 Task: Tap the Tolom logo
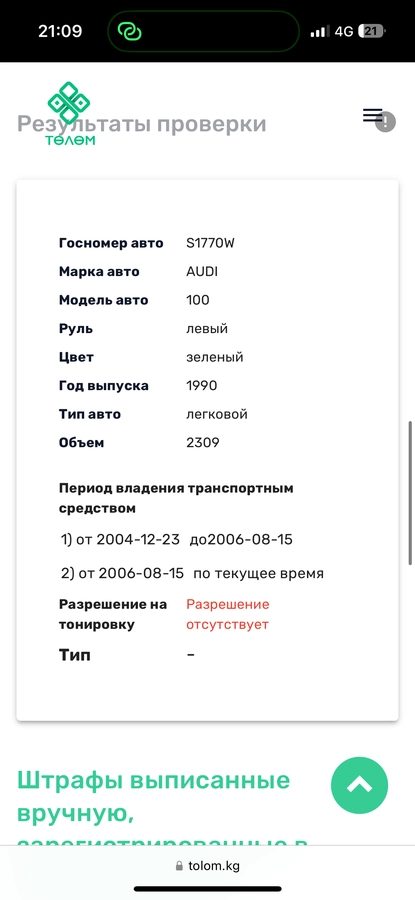pos(69,113)
